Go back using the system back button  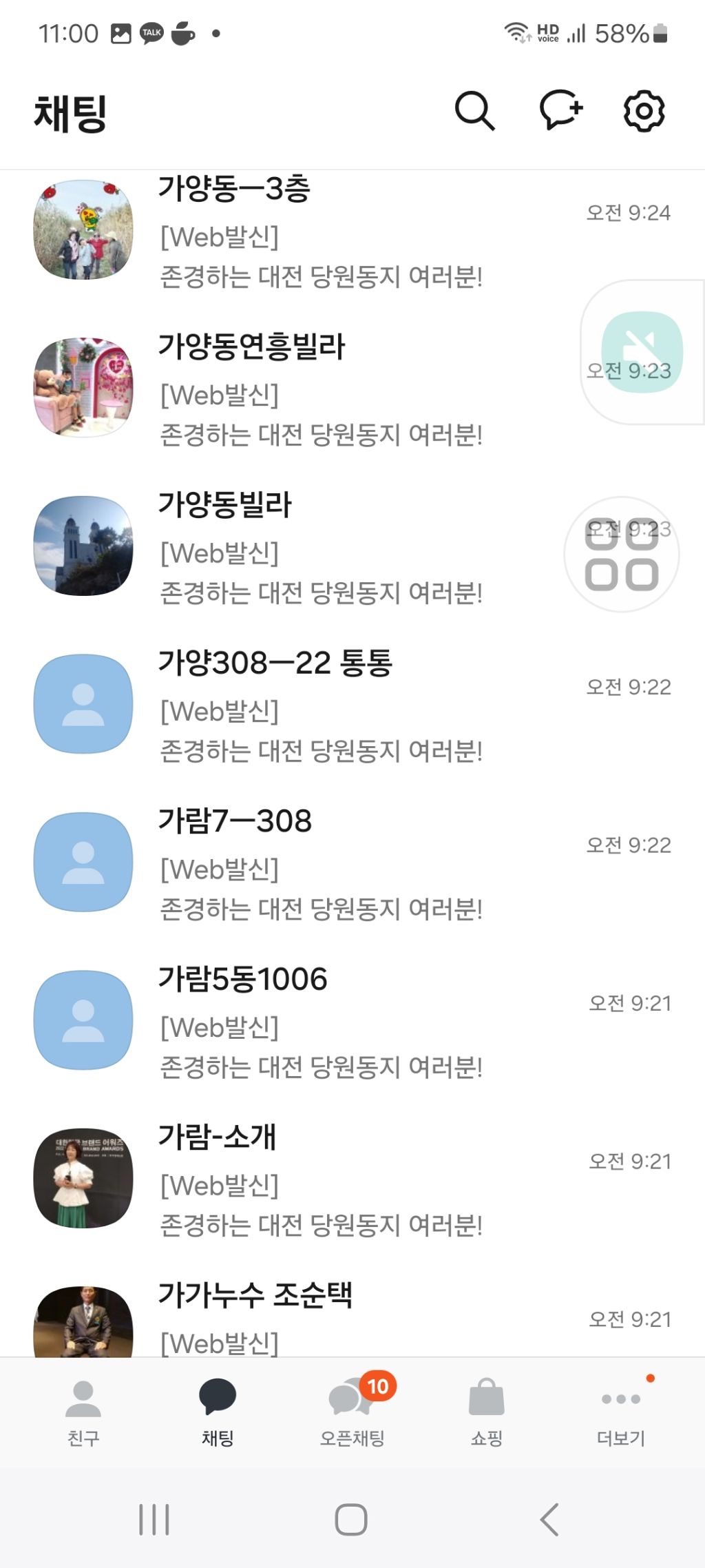coord(549,1519)
